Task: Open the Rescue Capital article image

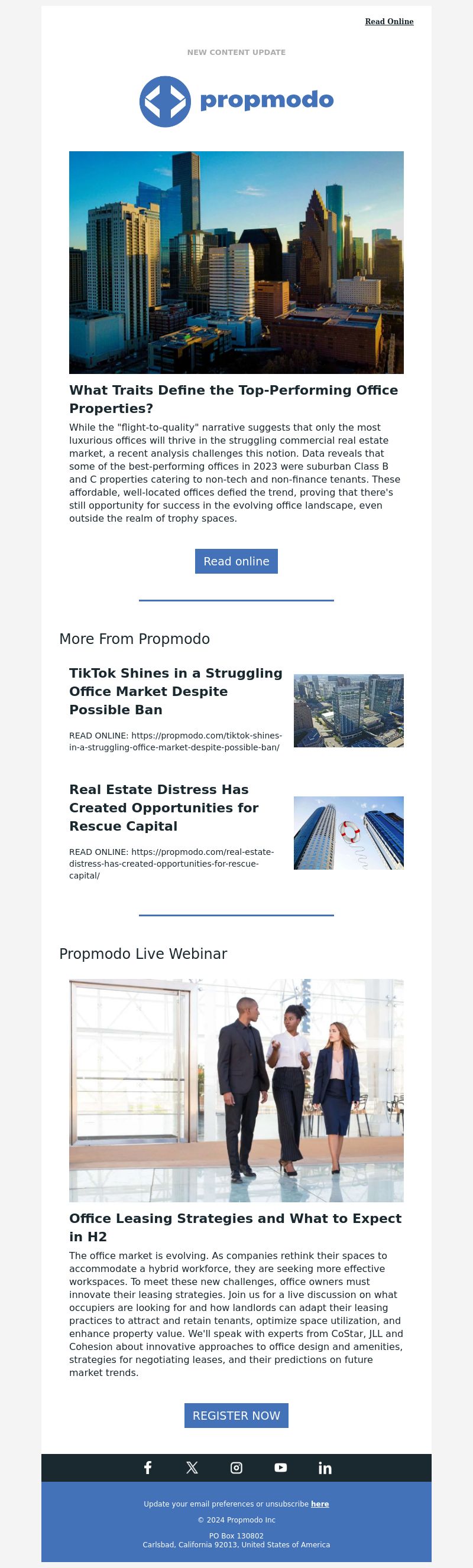Action: pos(348,832)
